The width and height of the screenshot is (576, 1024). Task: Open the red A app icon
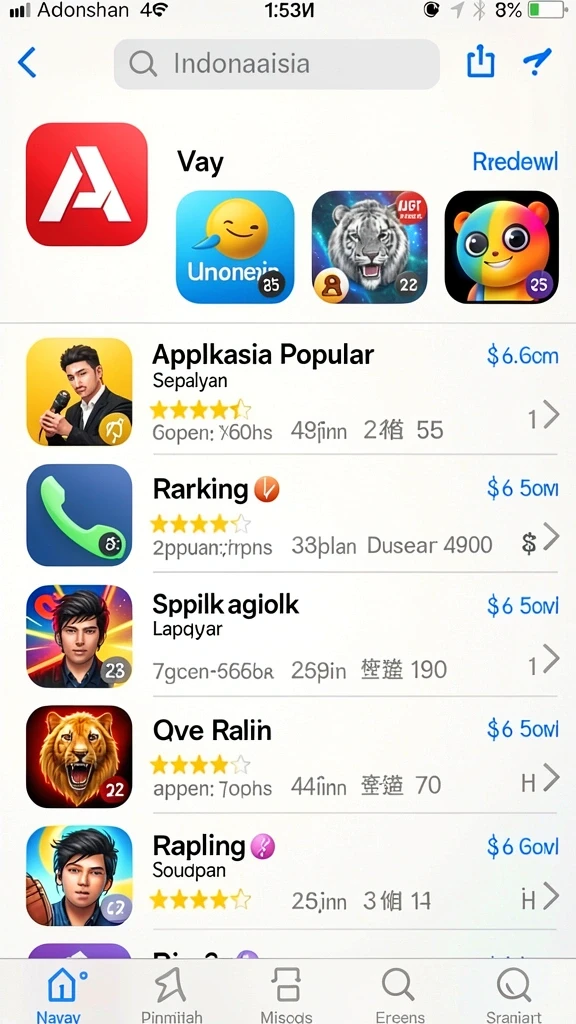[87, 184]
